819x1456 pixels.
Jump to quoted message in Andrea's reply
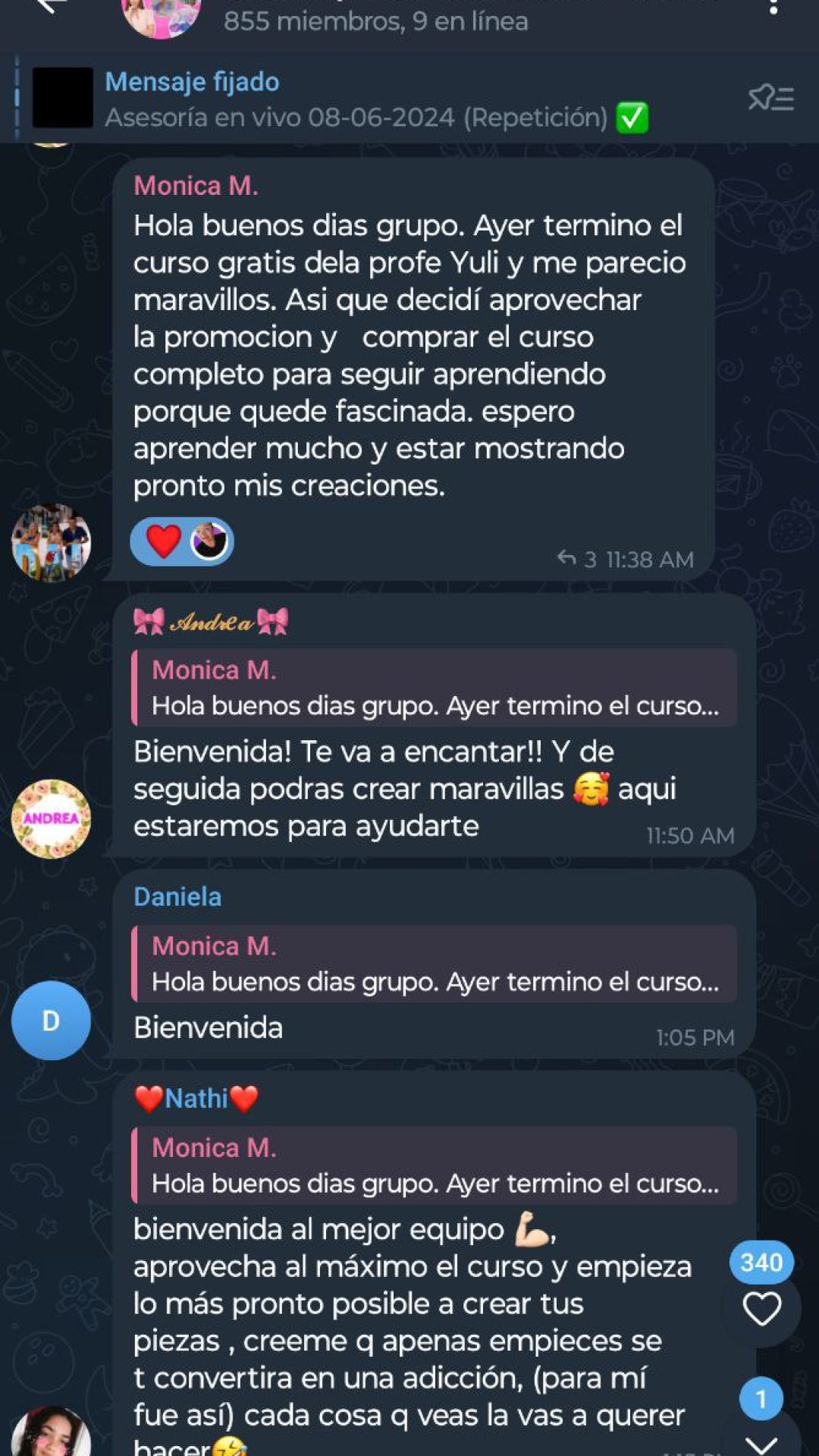tap(434, 688)
